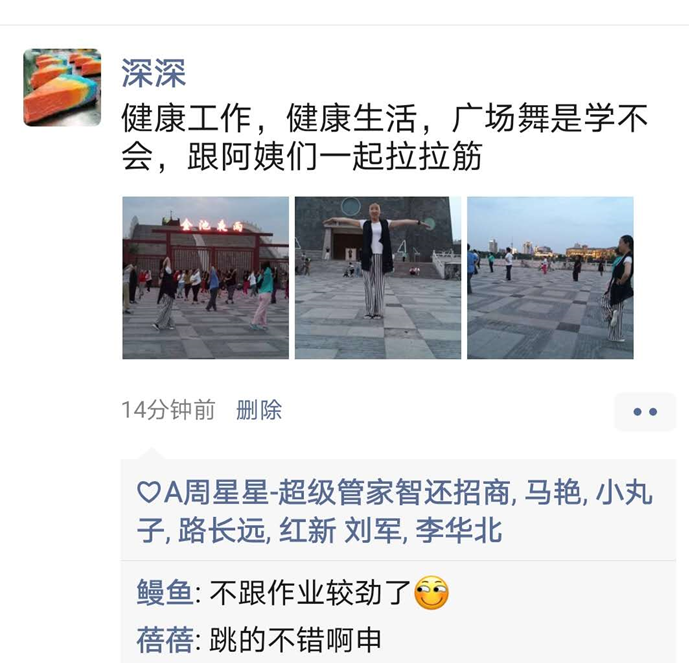Open commenter 鳗鱼's profile
The width and height of the screenshot is (689, 663).
164,593
